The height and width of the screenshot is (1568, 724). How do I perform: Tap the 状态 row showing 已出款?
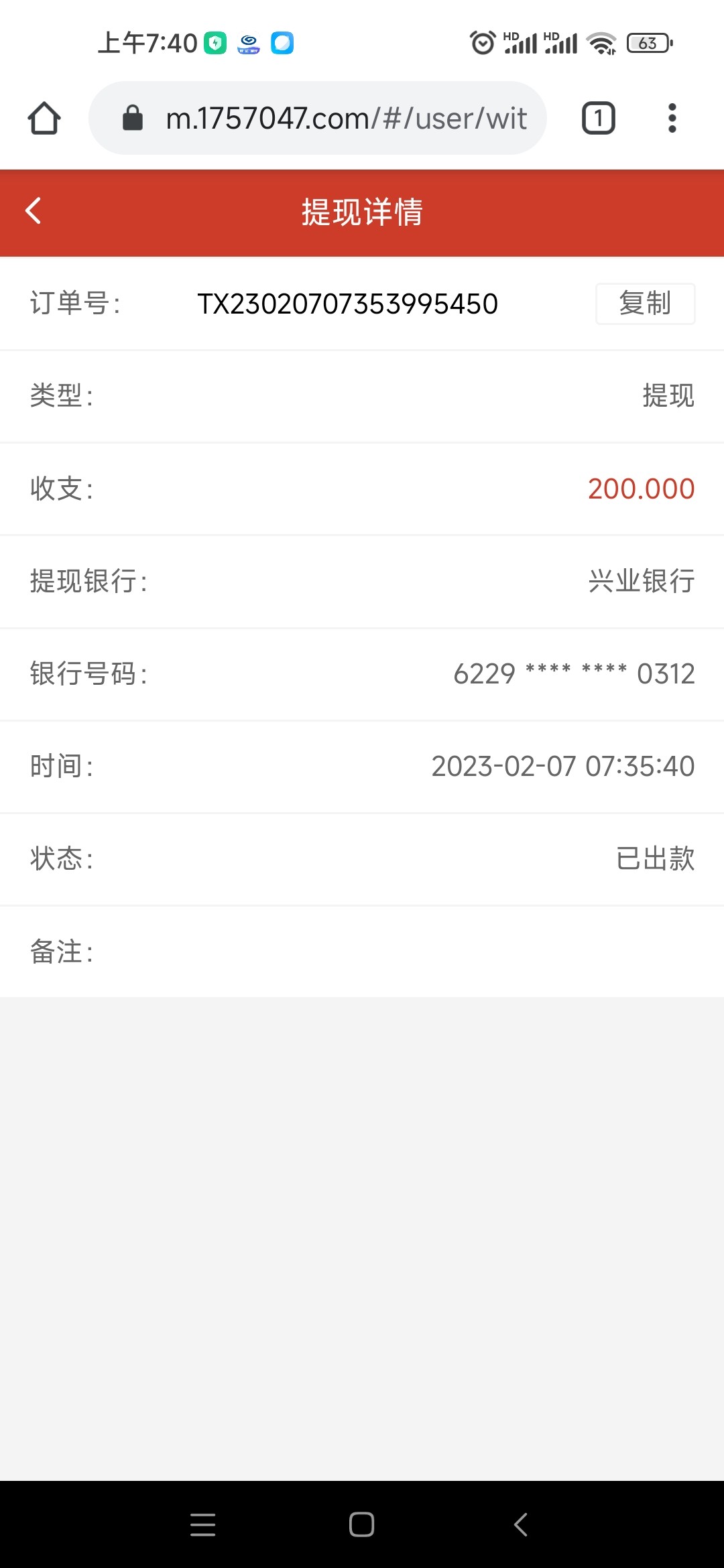pyautogui.click(x=653, y=859)
